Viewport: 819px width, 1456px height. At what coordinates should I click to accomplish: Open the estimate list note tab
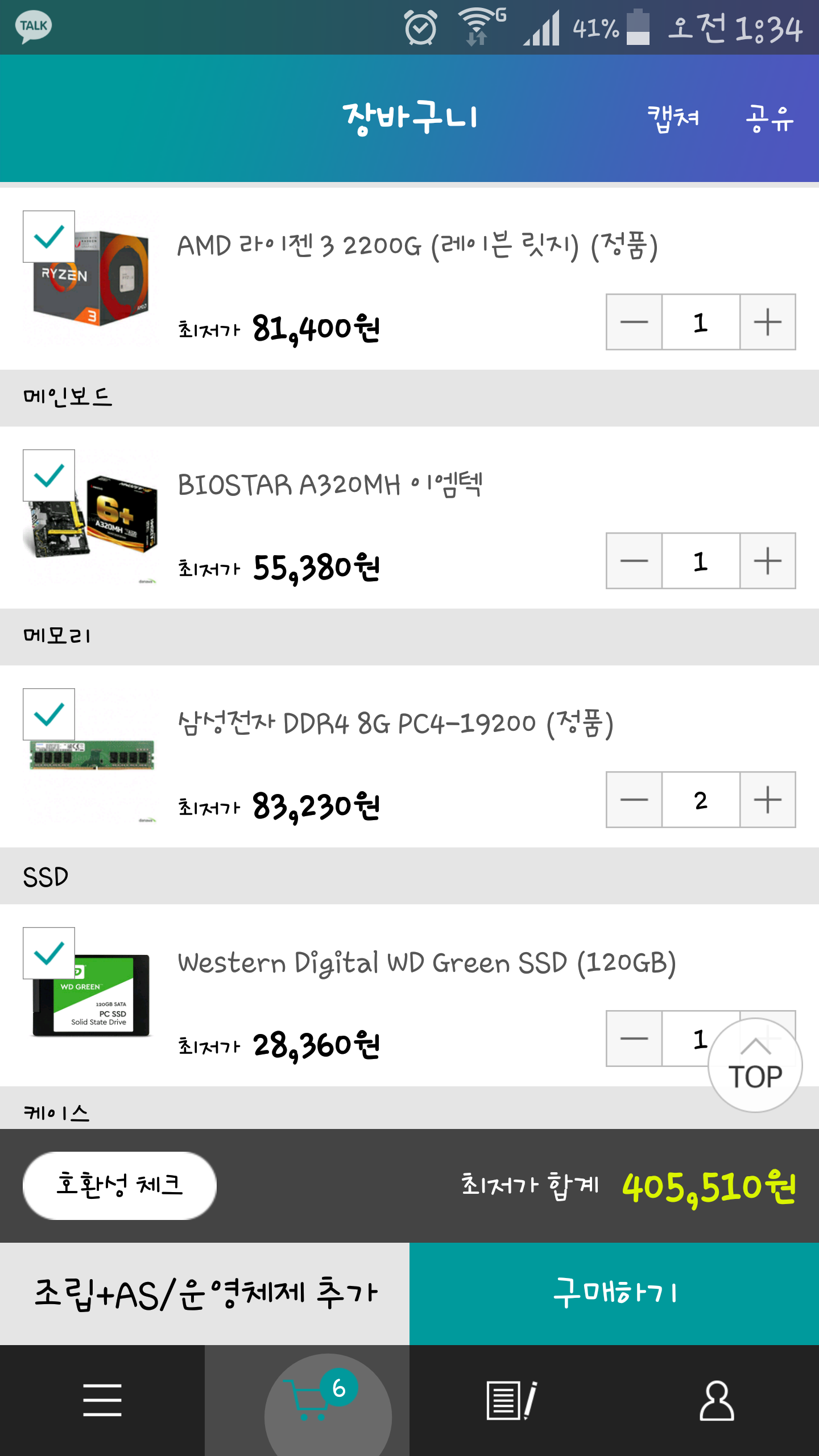[511, 1400]
